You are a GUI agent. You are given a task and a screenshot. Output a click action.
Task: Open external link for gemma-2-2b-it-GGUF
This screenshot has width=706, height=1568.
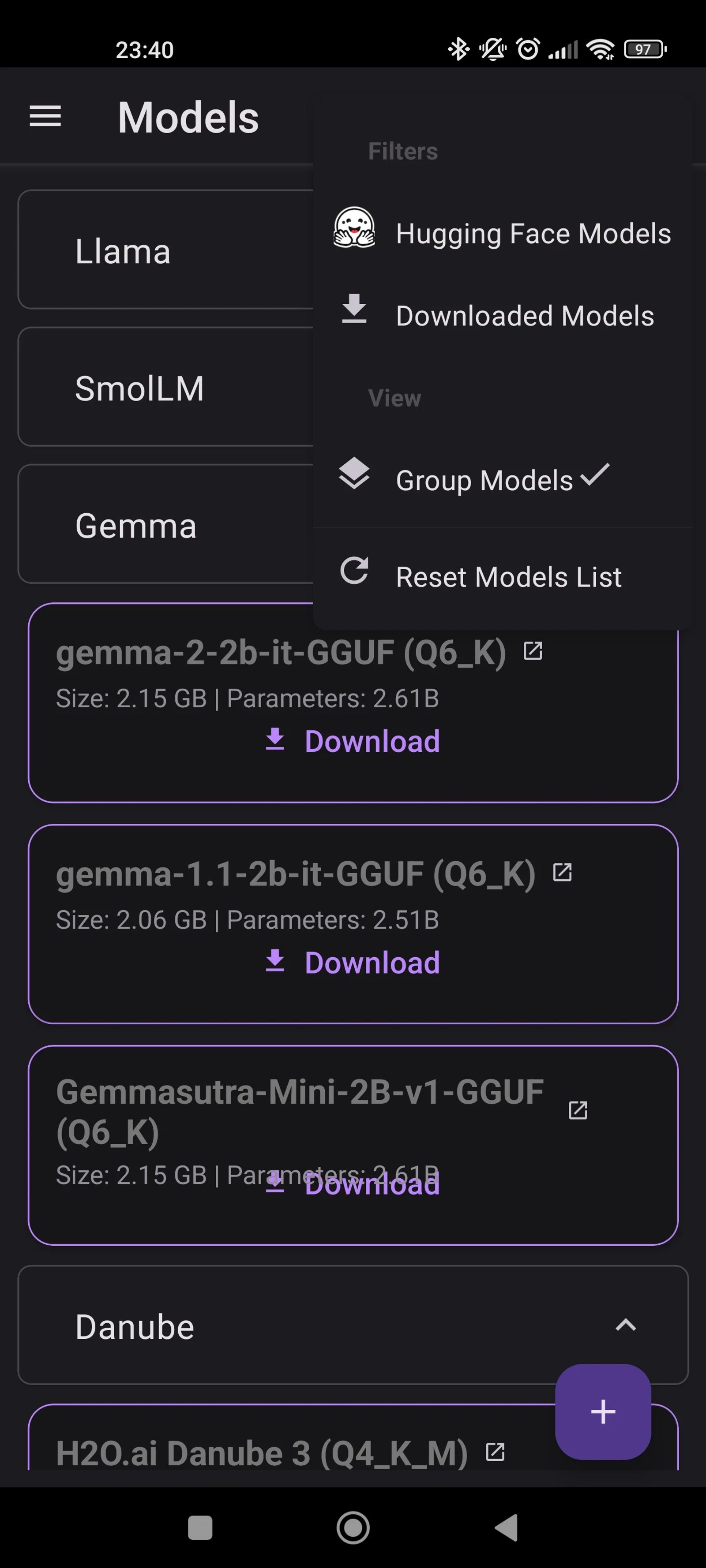pyautogui.click(x=533, y=651)
